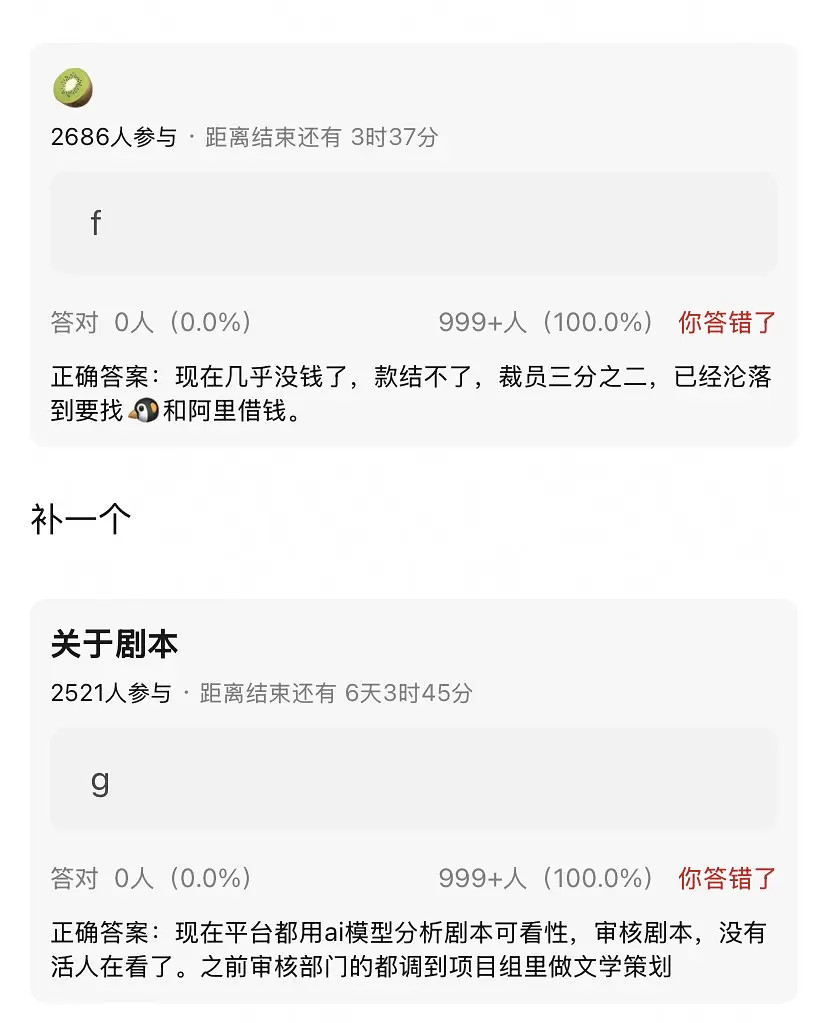Select the answer option 'f'
The width and height of the screenshot is (828, 1023).
(x=96, y=224)
